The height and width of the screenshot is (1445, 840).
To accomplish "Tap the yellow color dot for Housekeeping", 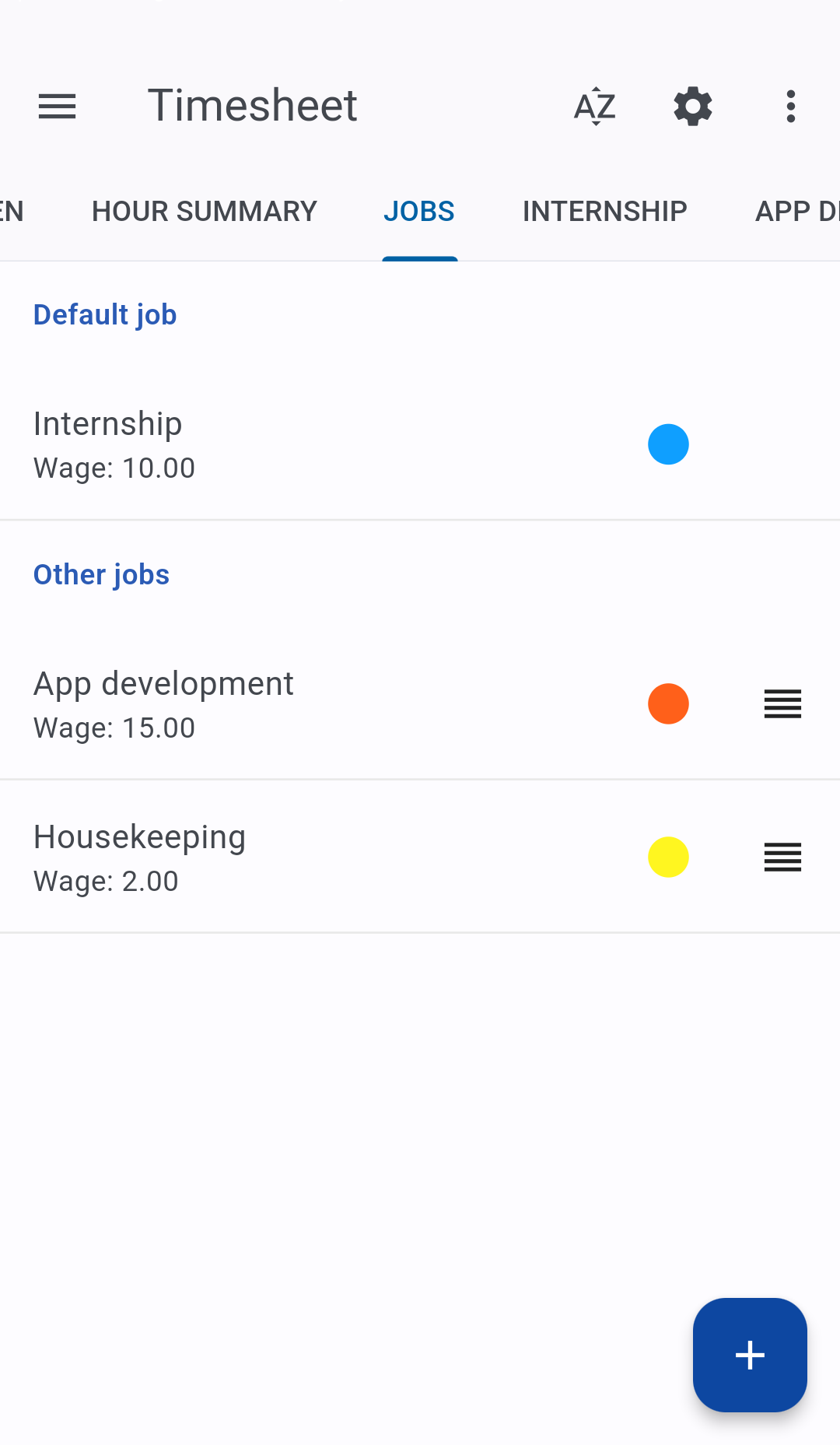I will [x=668, y=858].
